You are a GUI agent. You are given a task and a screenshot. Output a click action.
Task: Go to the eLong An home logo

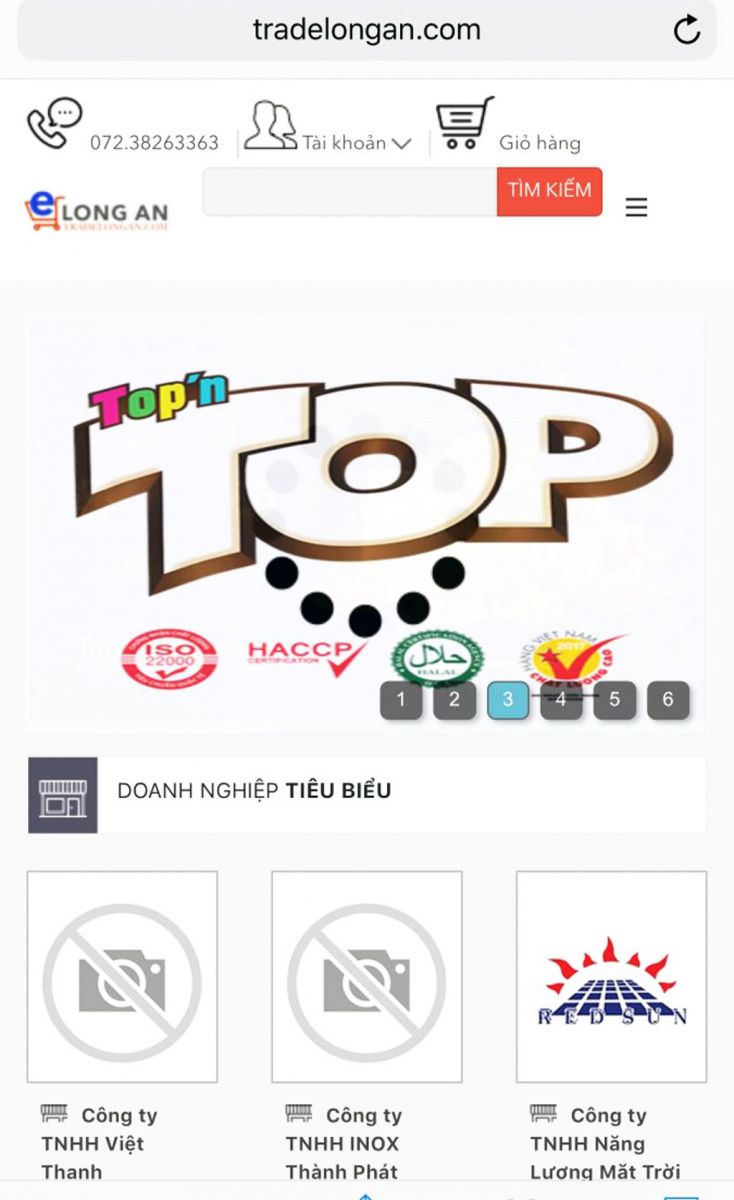[x=96, y=210]
